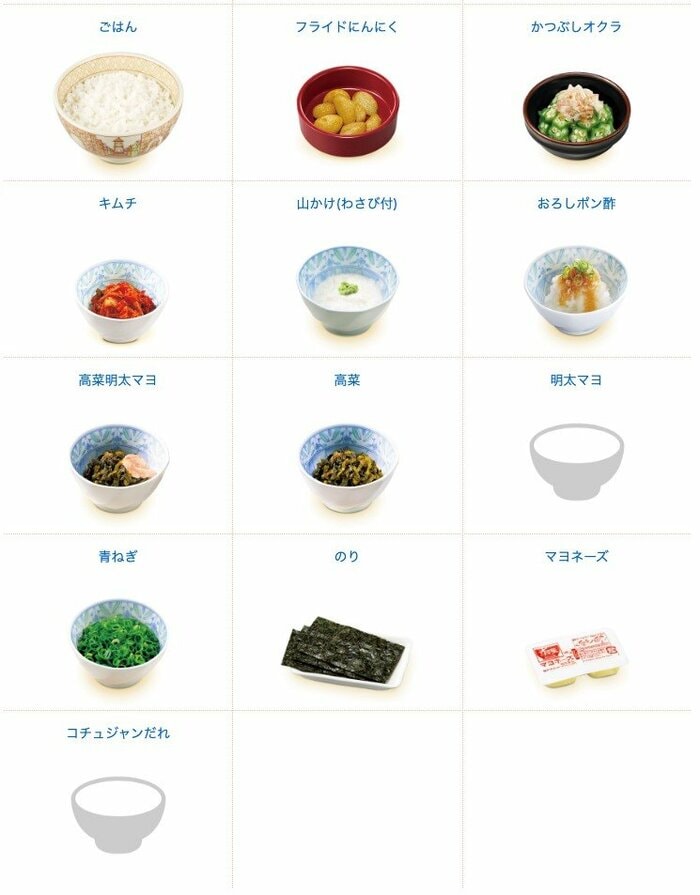This screenshot has width=700, height=895.
Task: View おろしポン酢 details
Action: coord(576,288)
